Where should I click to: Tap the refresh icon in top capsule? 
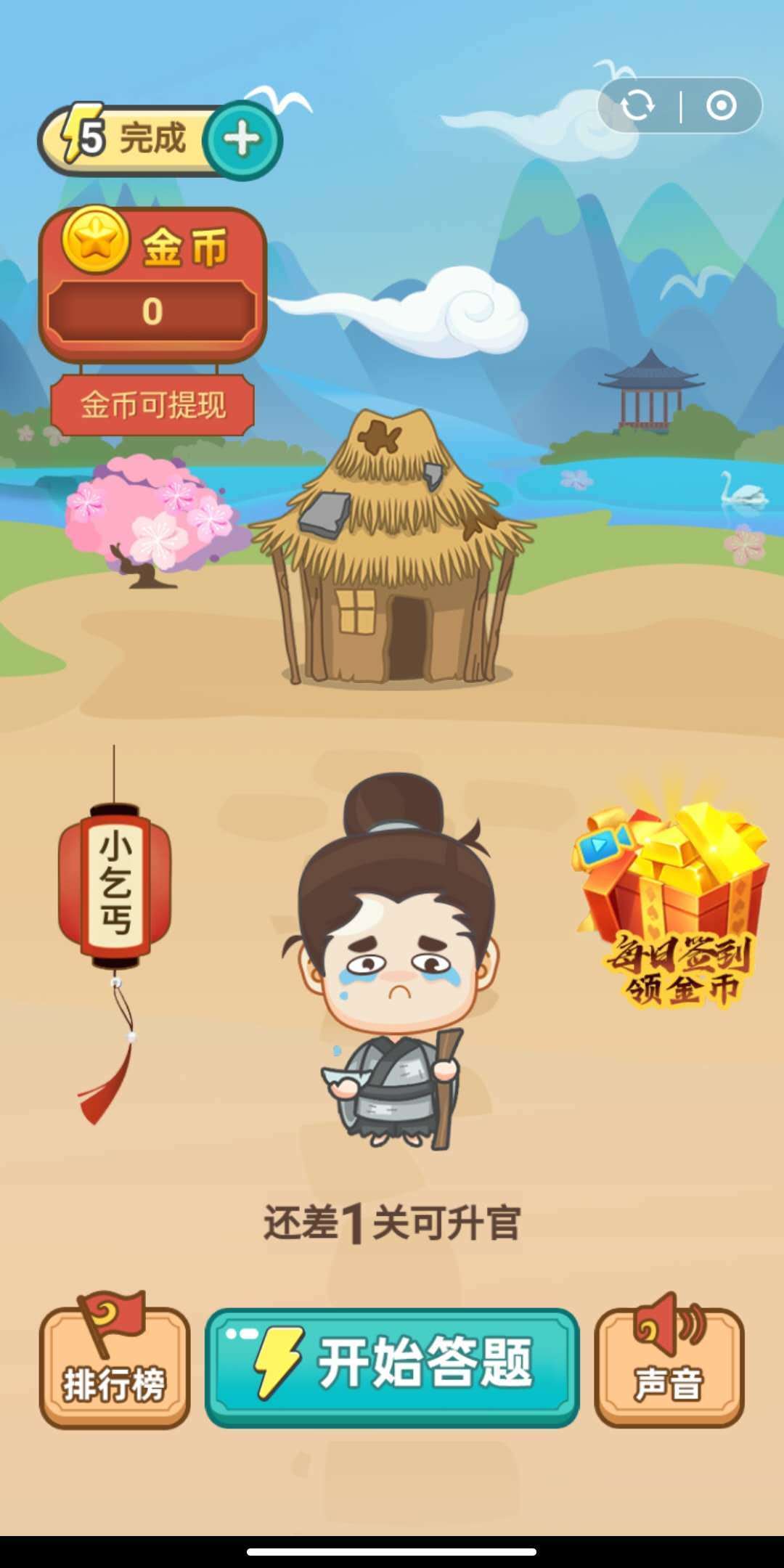pos(638,106)
